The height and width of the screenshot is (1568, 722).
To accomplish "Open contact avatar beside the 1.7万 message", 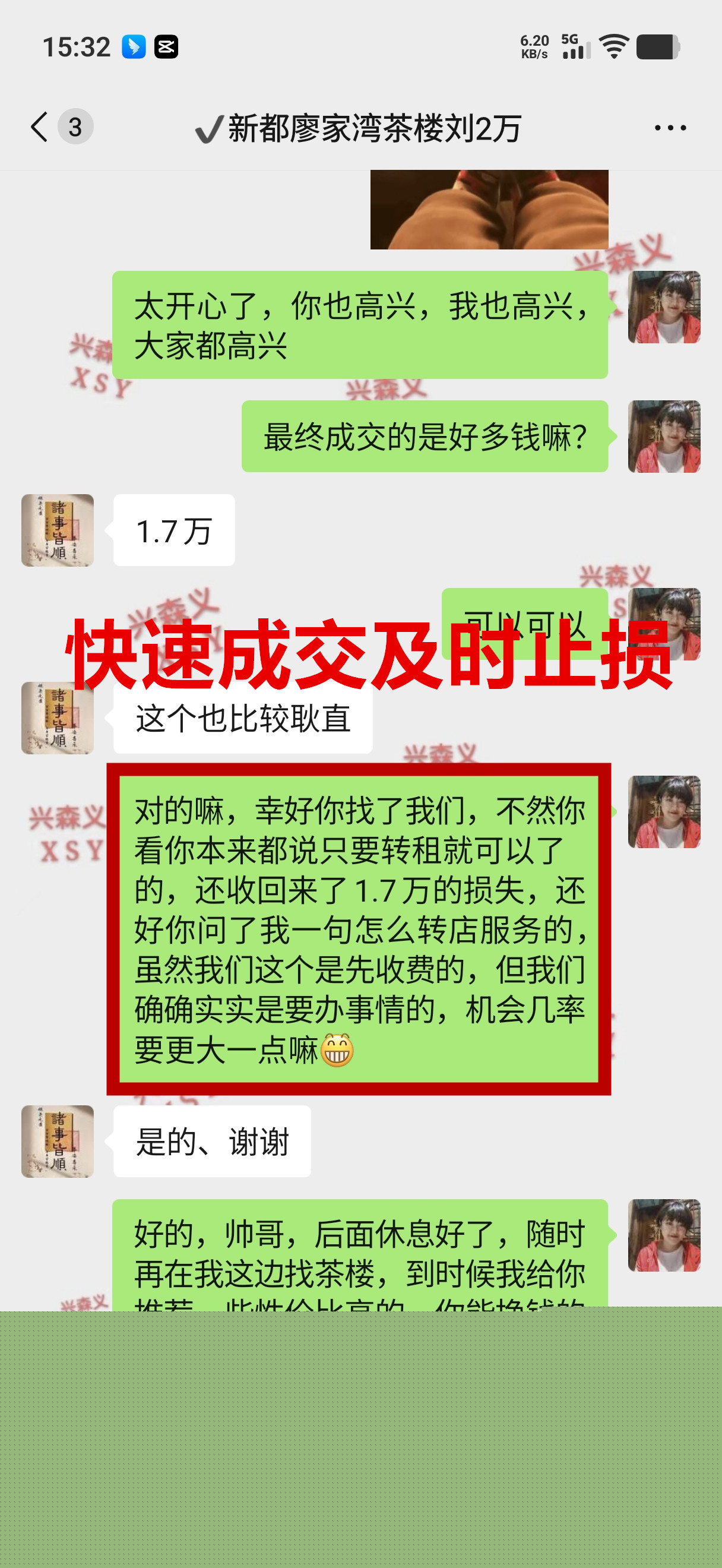I will (x=58, y=530).
